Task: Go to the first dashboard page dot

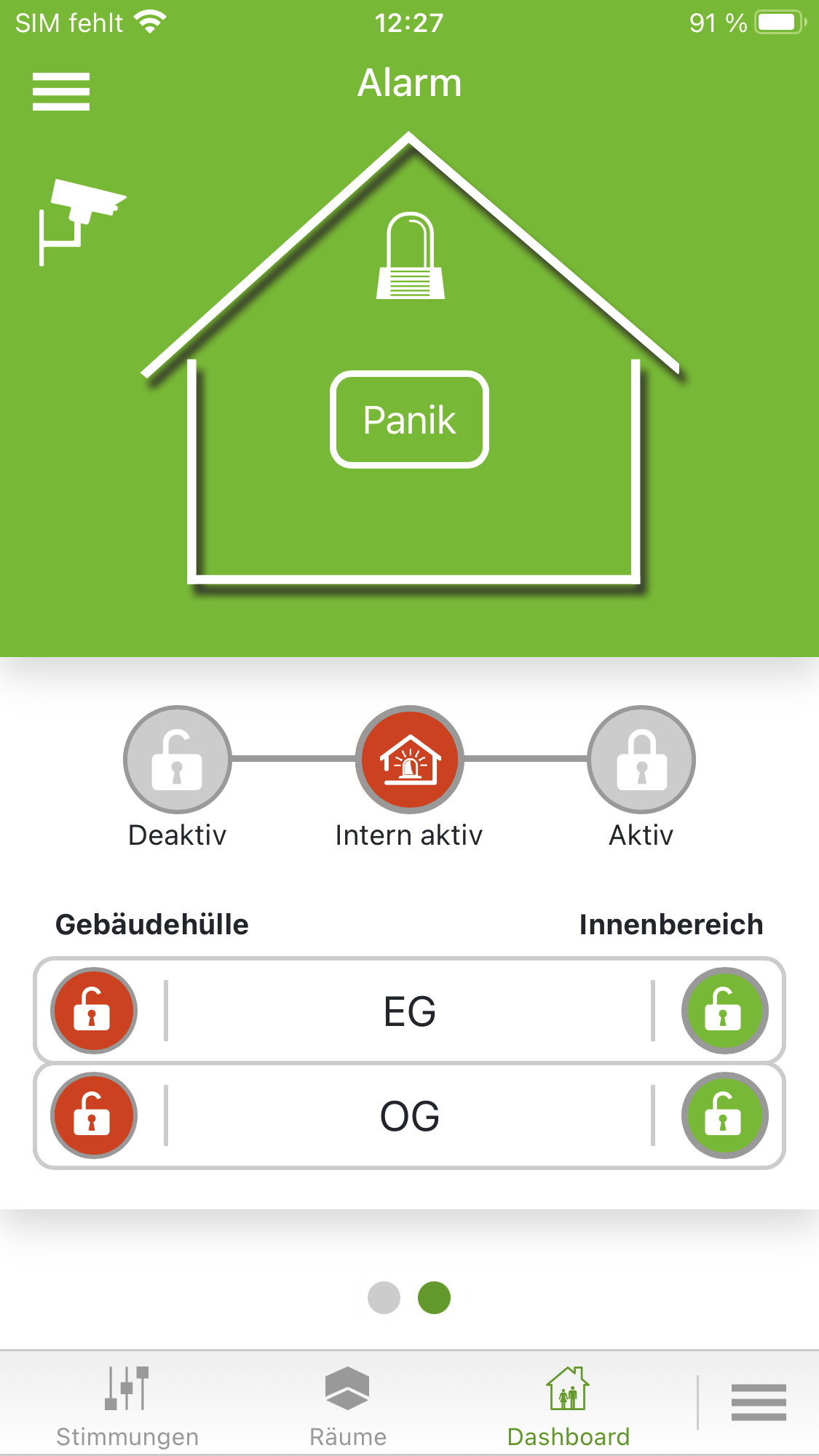Action: click(384, 1298)
